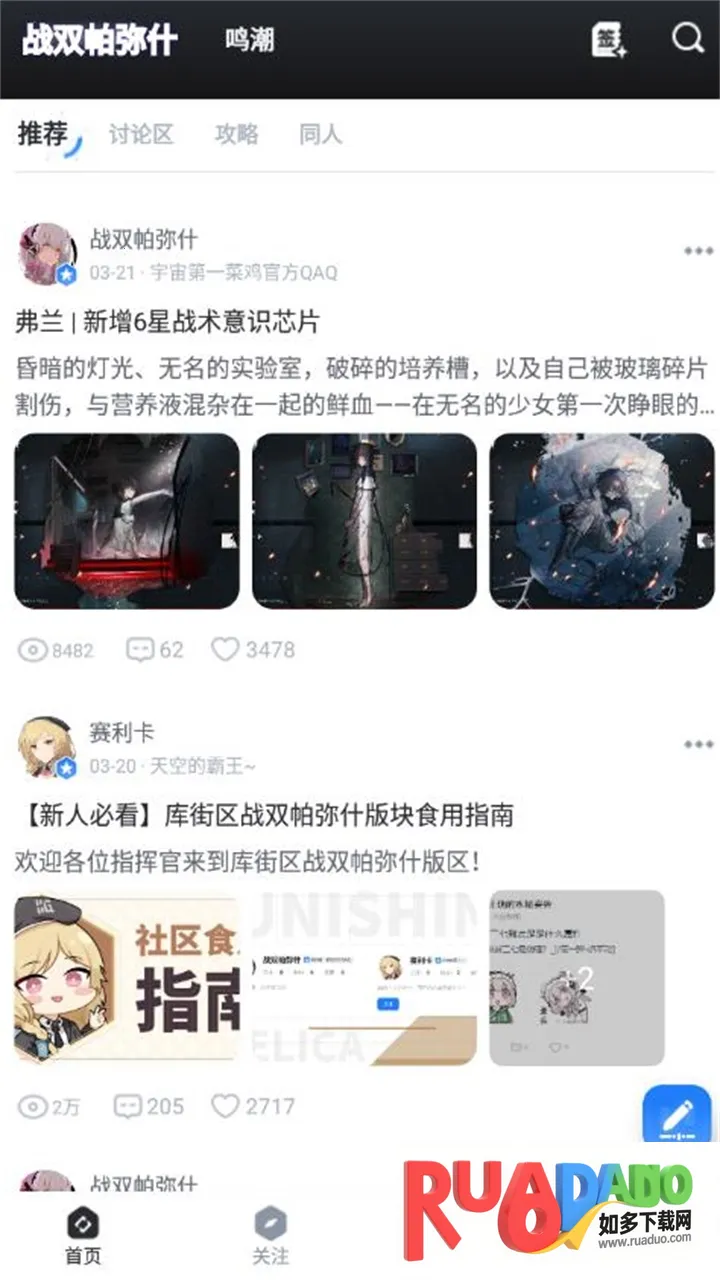Open the search icon in the top bar

(687, 39)
